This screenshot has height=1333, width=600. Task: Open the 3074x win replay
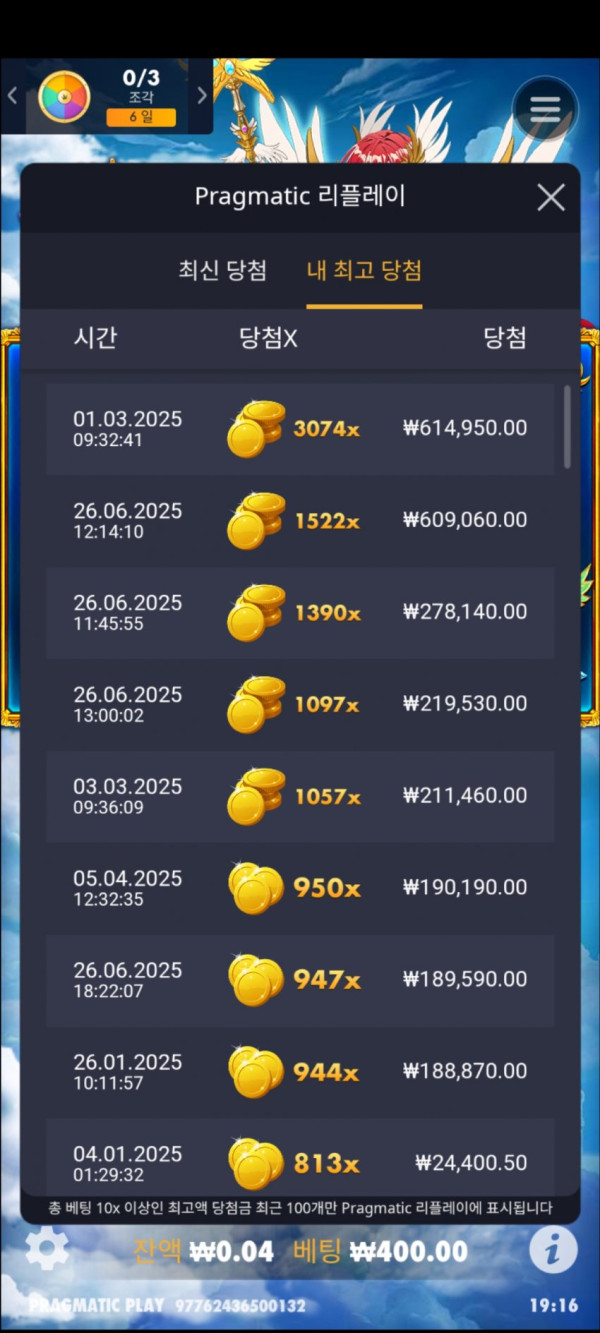300,429
